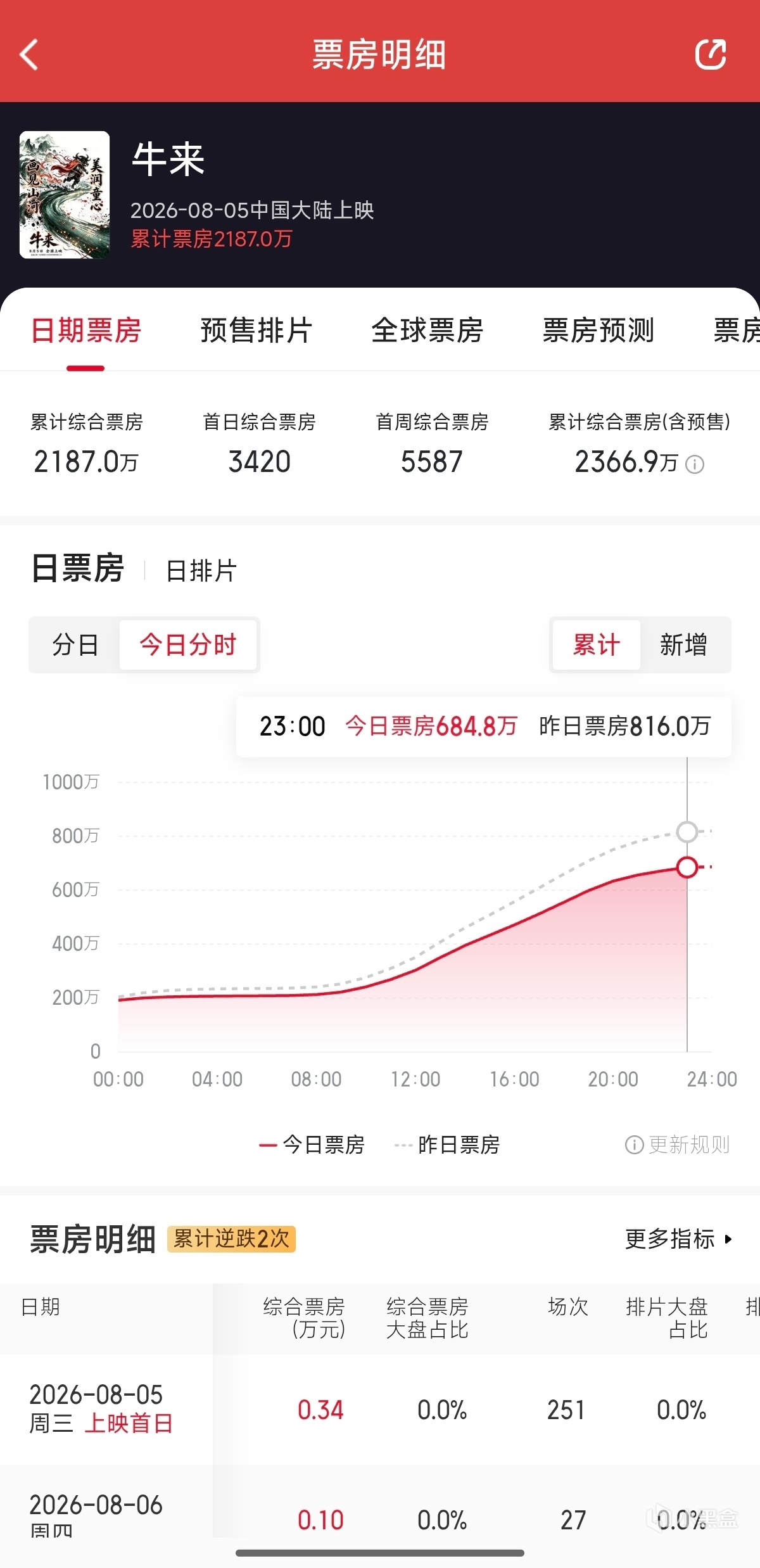Go back using the top-left arrow

pos(29,54)
